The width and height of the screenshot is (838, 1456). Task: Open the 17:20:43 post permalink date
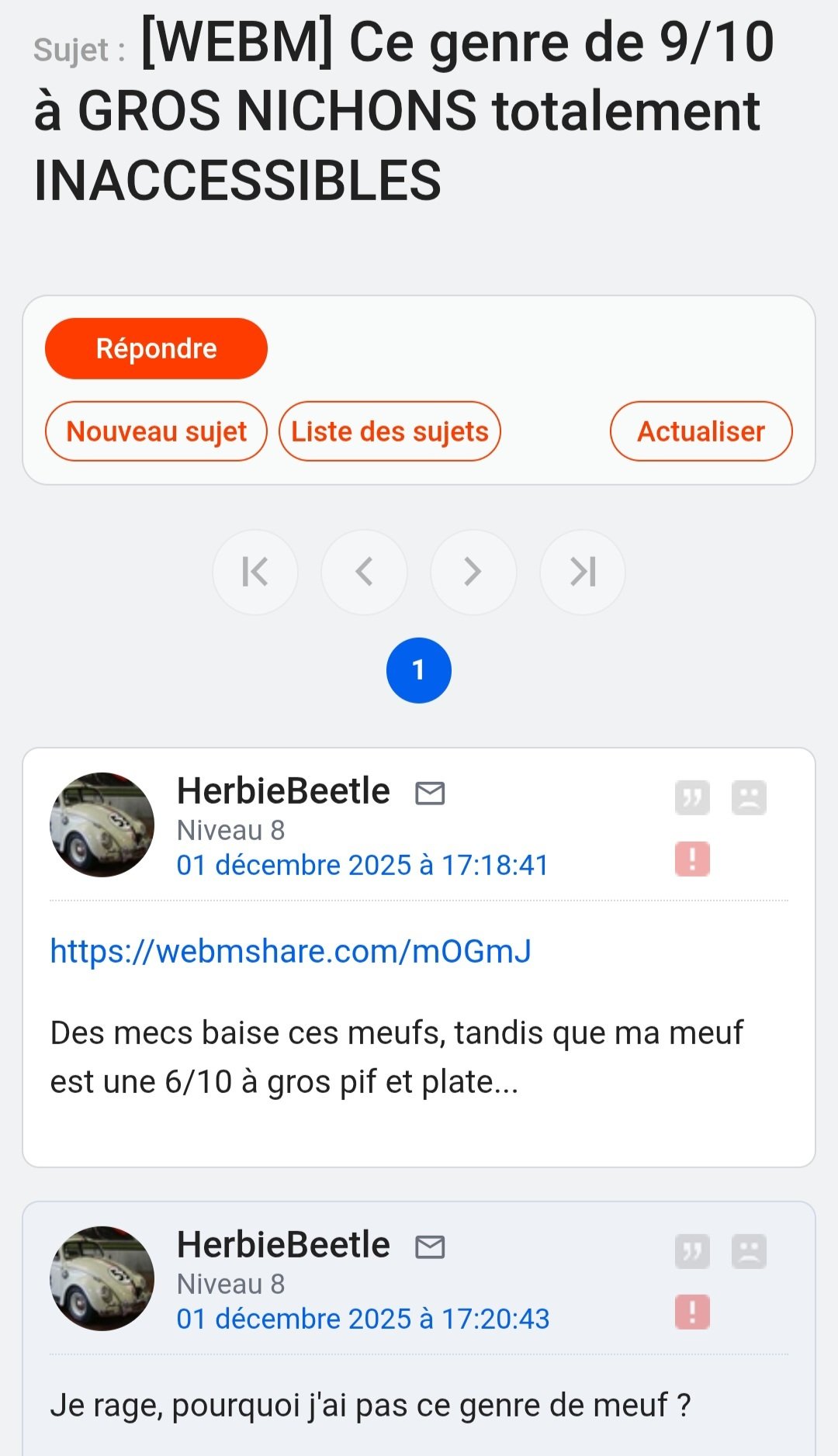click(x=362, y=1319)
